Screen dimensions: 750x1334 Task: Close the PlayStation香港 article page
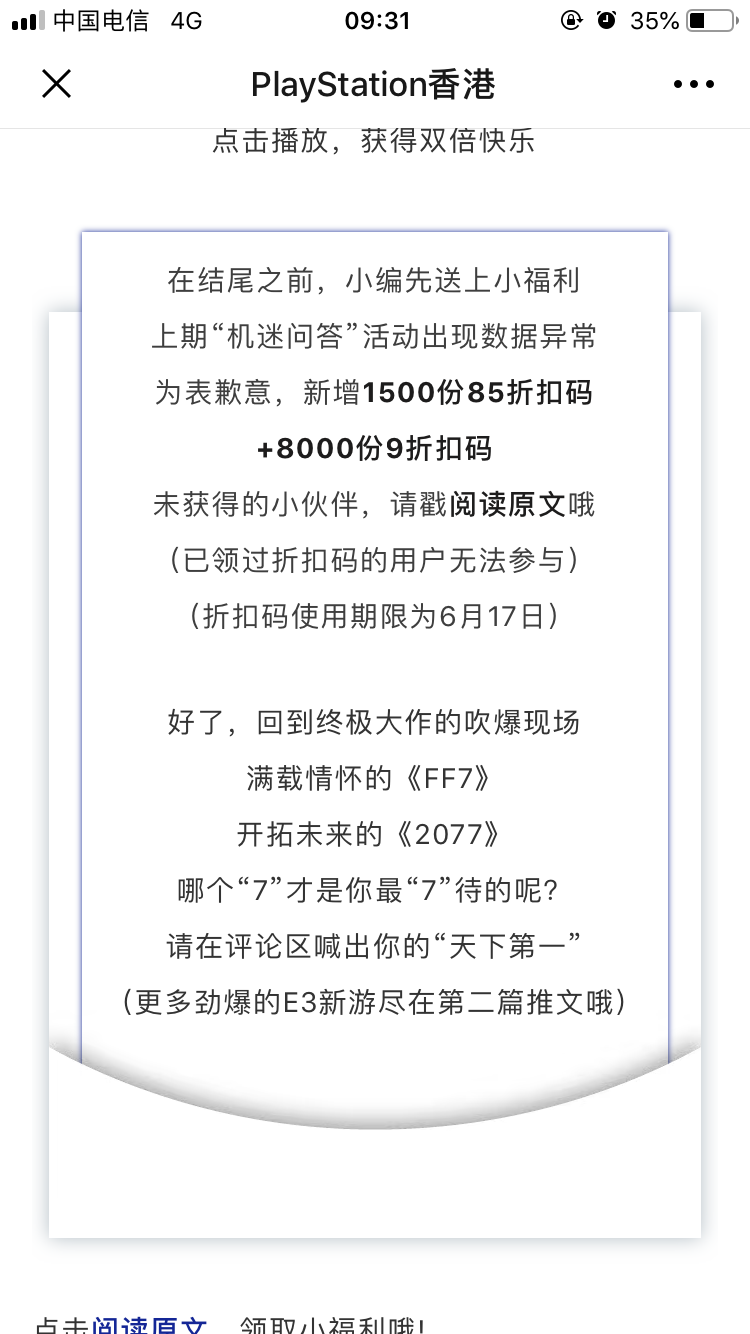pos(57,84)
